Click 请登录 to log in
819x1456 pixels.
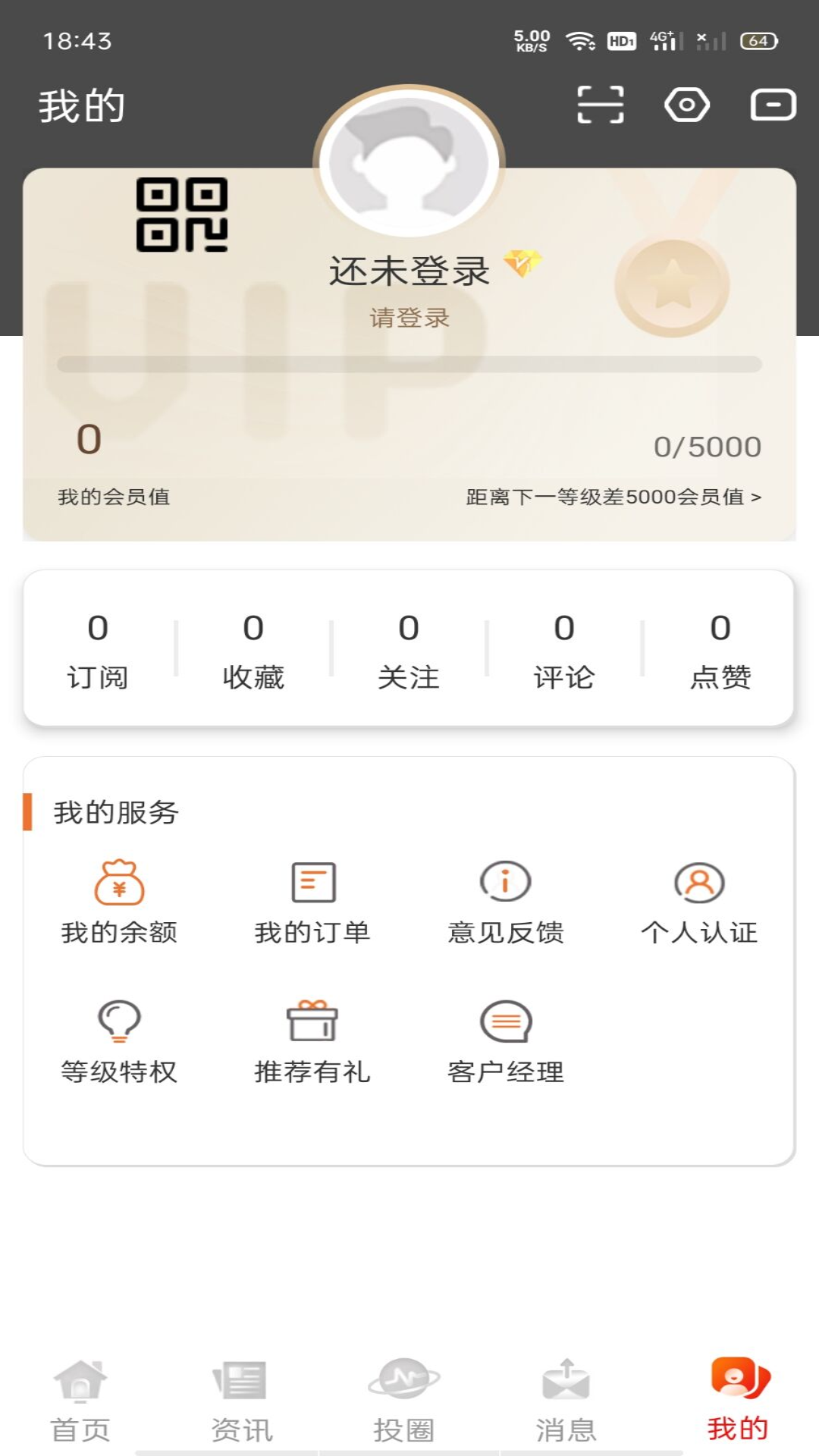[408, 318]
